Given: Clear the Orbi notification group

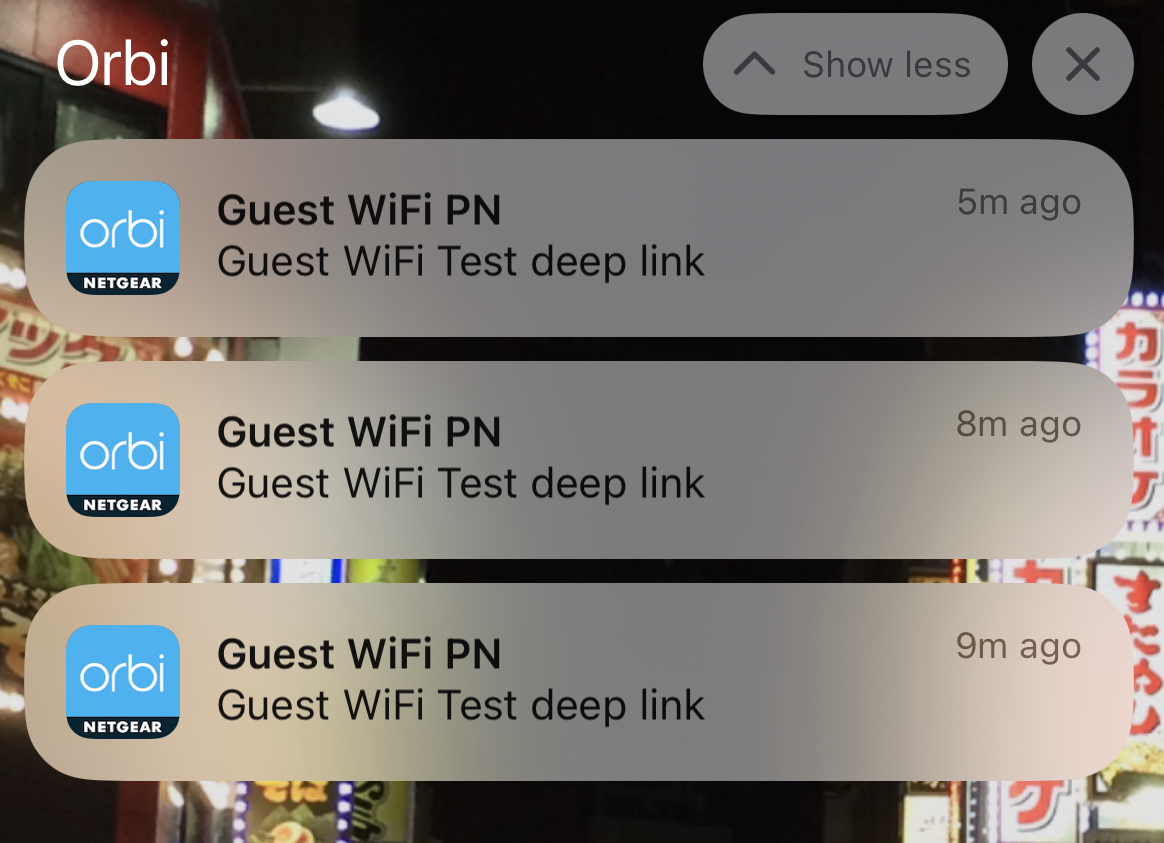Looking at the screenshot, I should pos(1082,65).
